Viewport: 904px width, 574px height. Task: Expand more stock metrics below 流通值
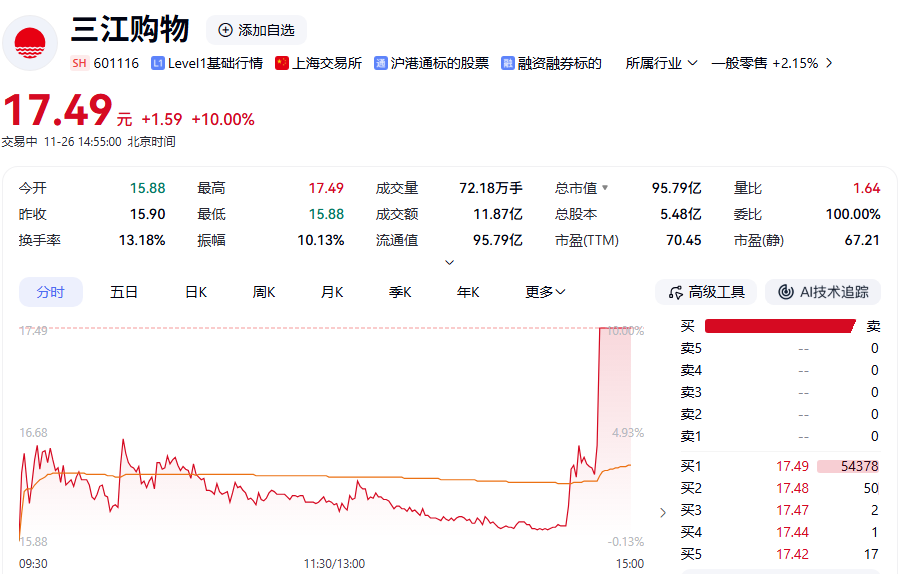(x=449, y=262)
